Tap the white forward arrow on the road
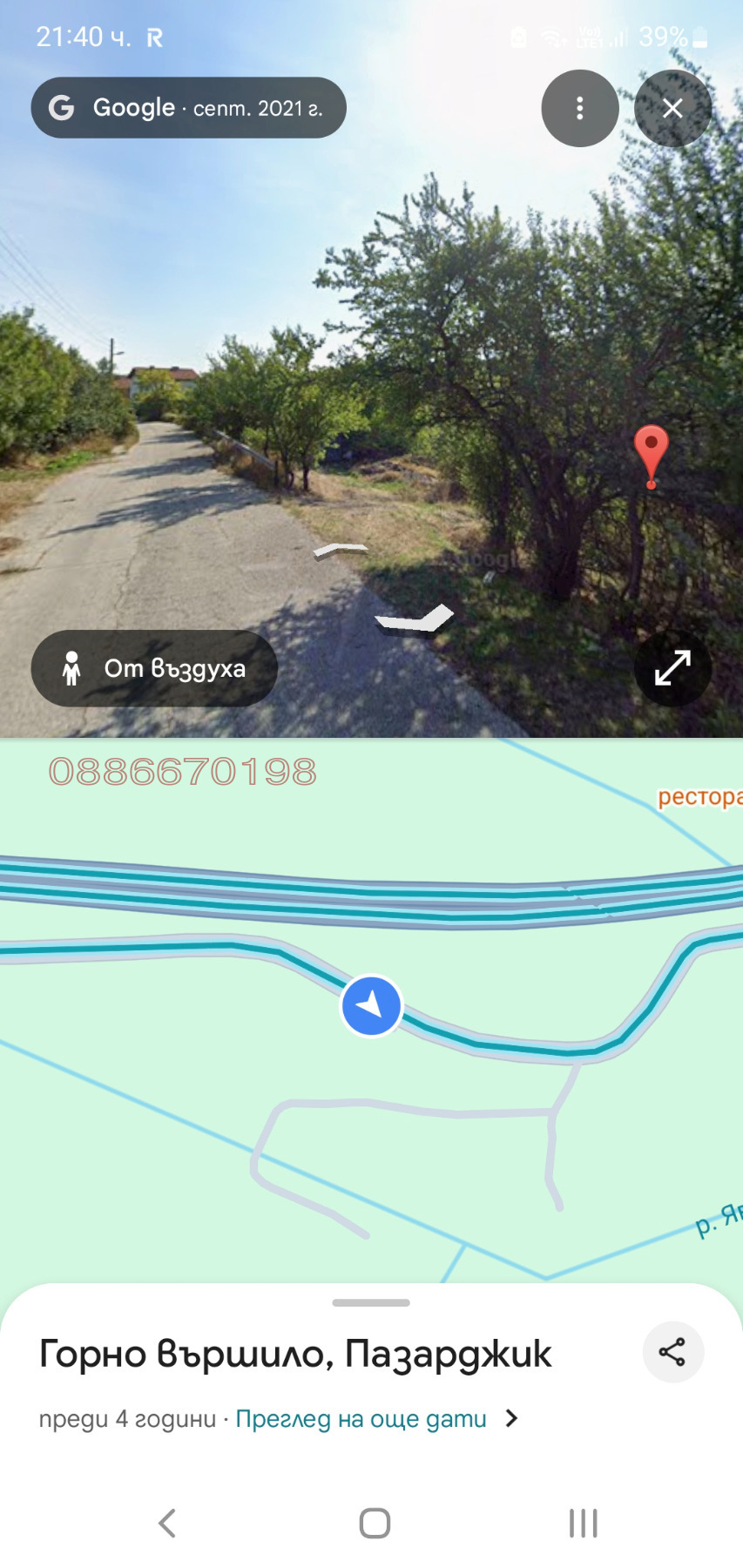 coord(413,618)
